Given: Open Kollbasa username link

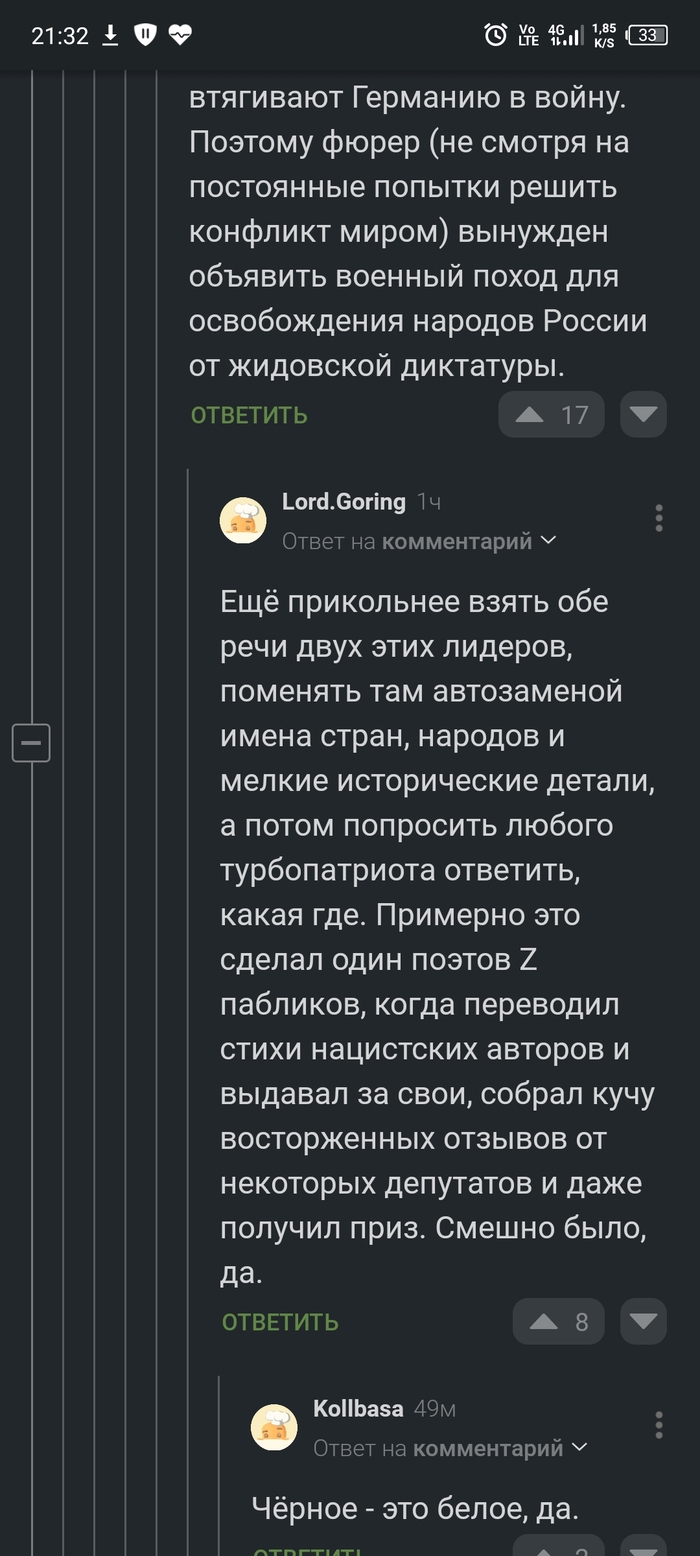Looking at the screenshot, I should [358, 1409].
